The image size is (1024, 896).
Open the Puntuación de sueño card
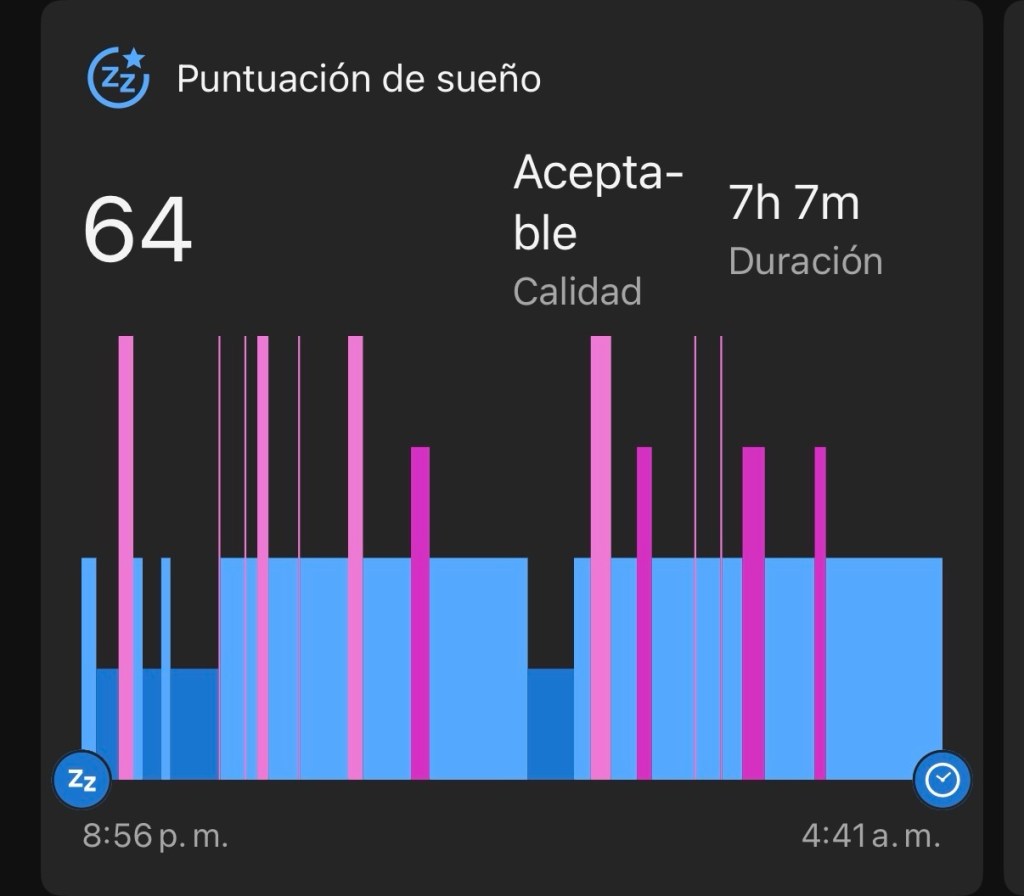358,79
